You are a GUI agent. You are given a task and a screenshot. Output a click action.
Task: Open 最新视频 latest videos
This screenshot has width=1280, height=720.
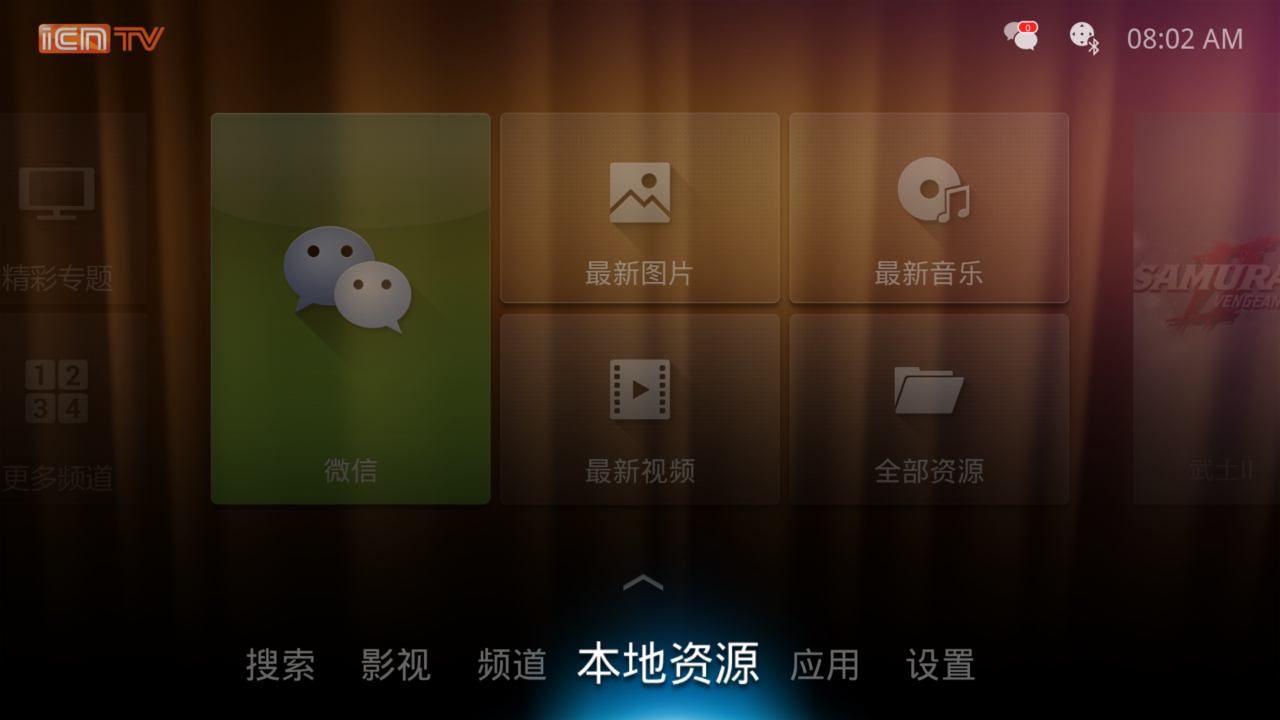pos(639,409)
